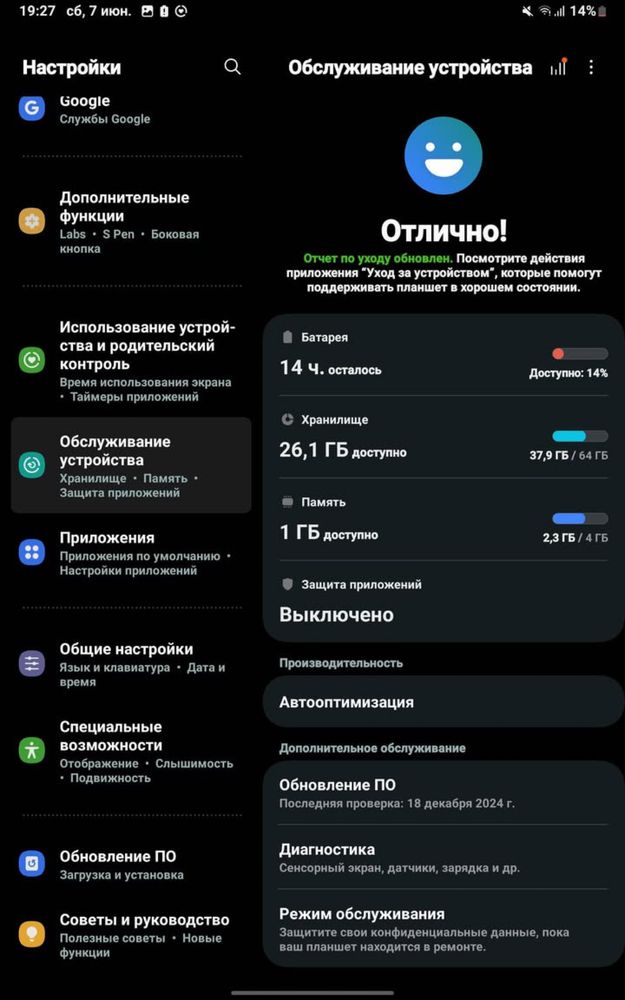View Батарея details
Image resolution: width=625 pixels, height=1000 pixels.
click(x=443, y=355)
